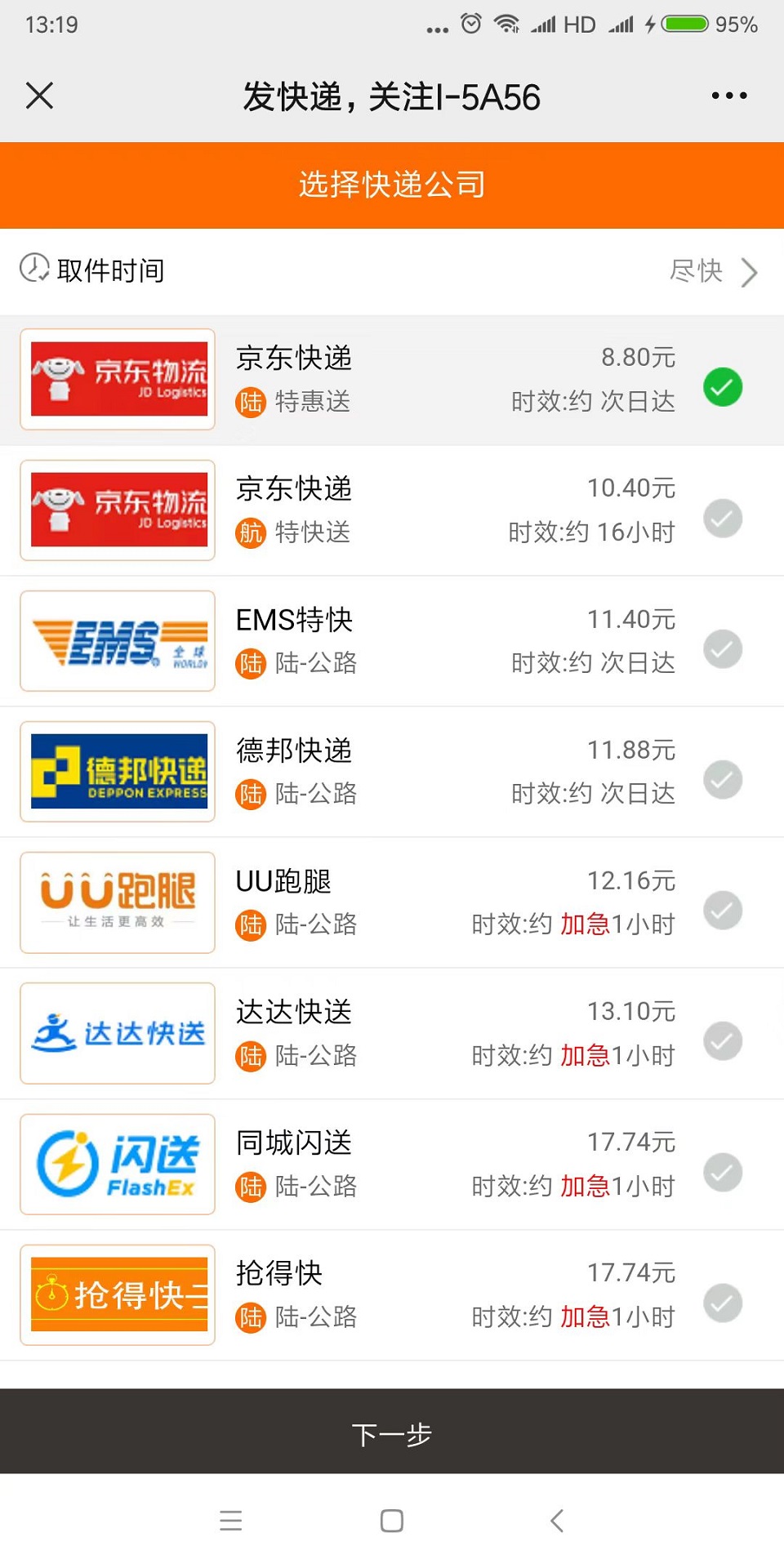The height and width of the screenshot is (1568, 784).
Task: Click the FlashEx 闪送 logo
Action: pyautogui.click(x=117, y=1164)
